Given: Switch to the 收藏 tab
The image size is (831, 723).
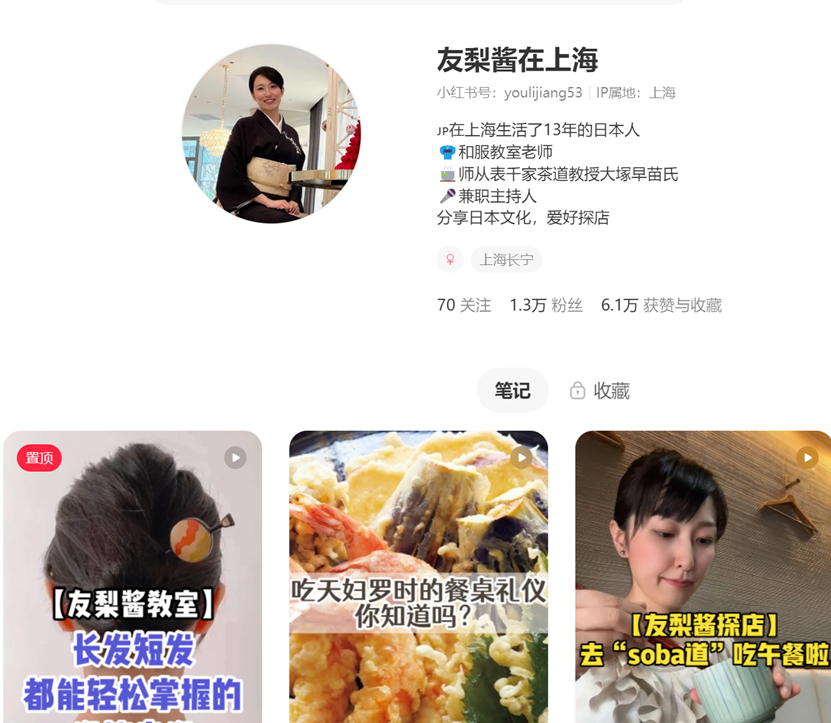Looking at the screenshot, I should pyautogui.click(x=600, y=391).
